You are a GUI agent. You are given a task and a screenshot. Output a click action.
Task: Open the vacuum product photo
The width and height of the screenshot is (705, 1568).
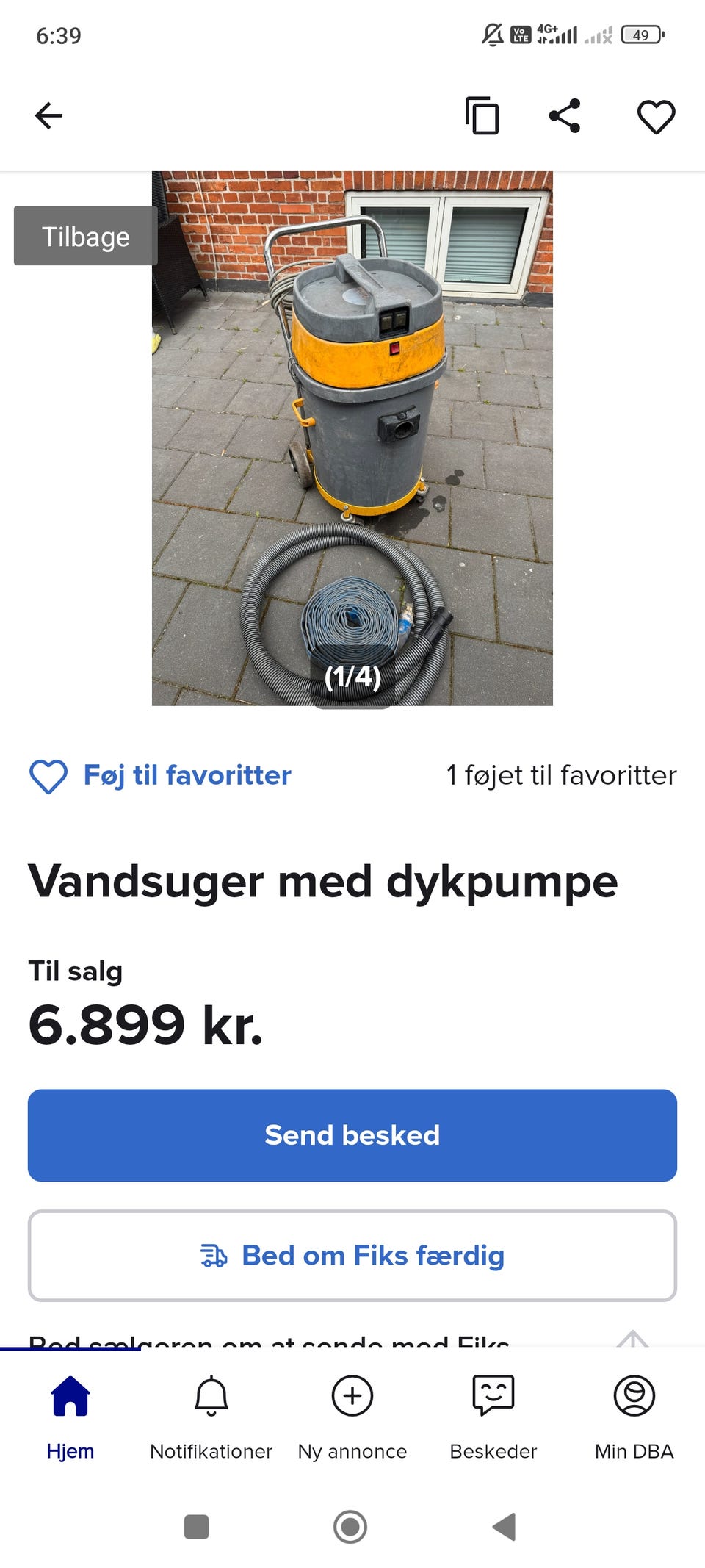point(352,438)
